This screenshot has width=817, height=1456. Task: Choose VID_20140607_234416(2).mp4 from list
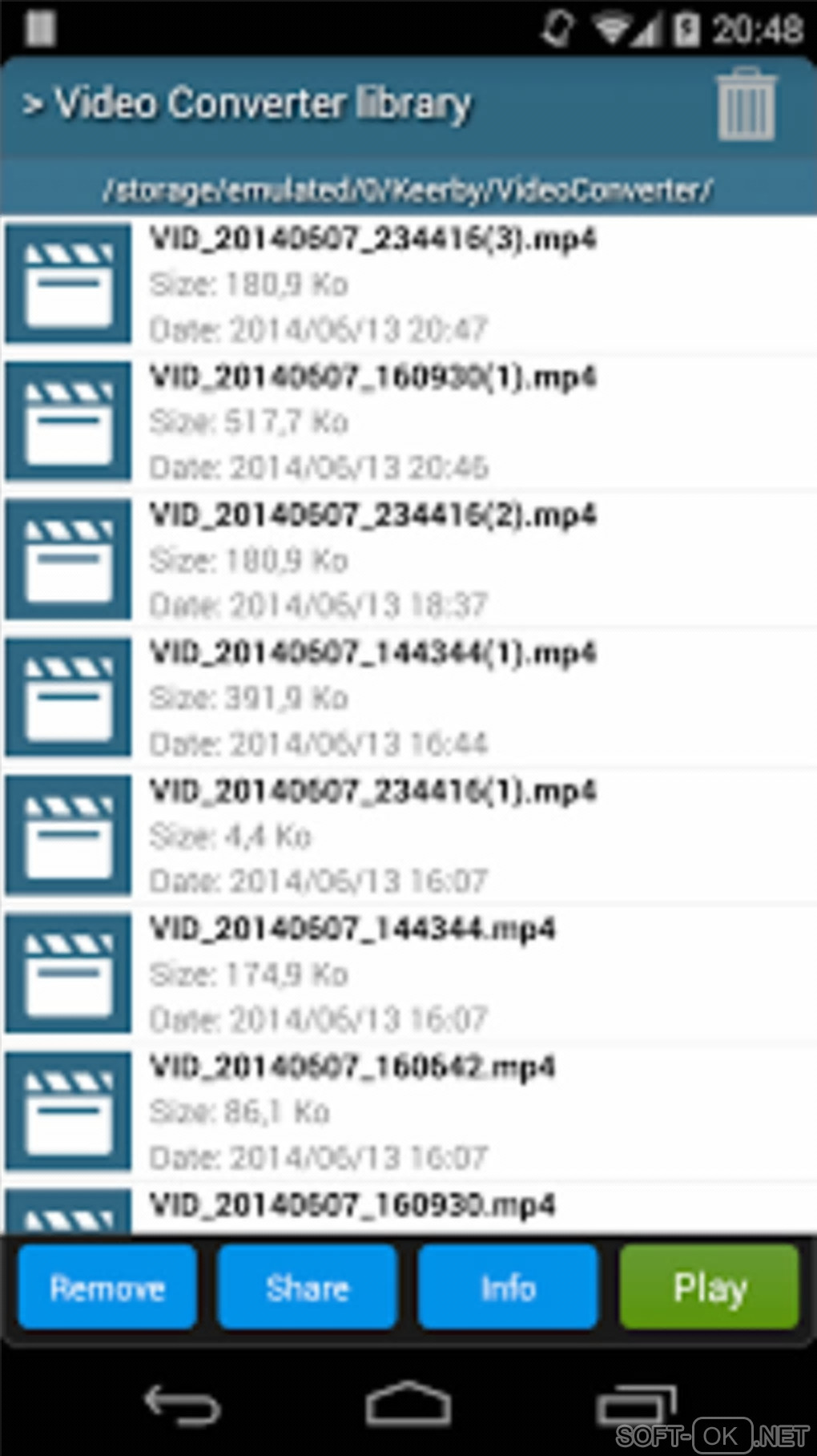click(408, 560)
